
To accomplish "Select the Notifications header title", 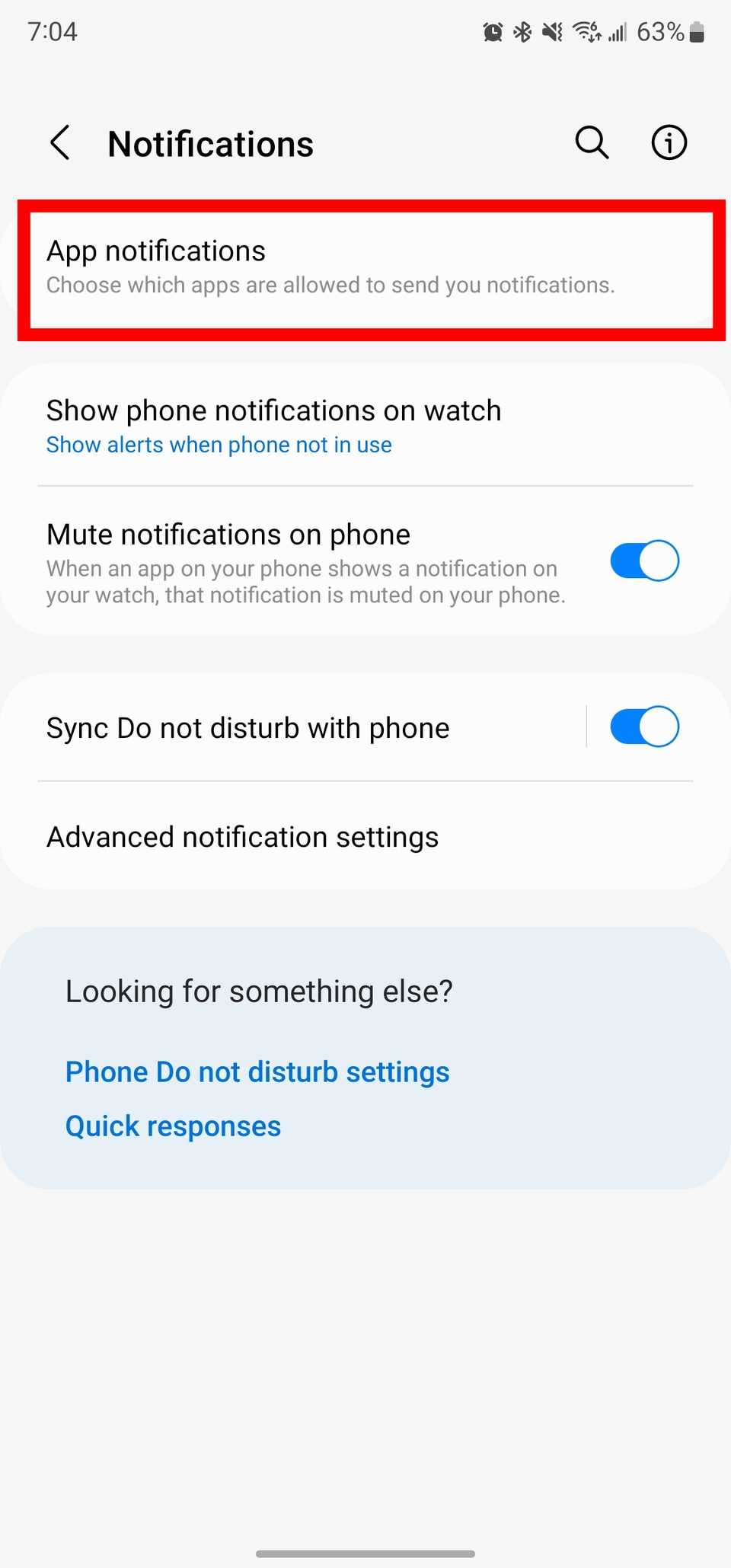I will tap(210, 143).
